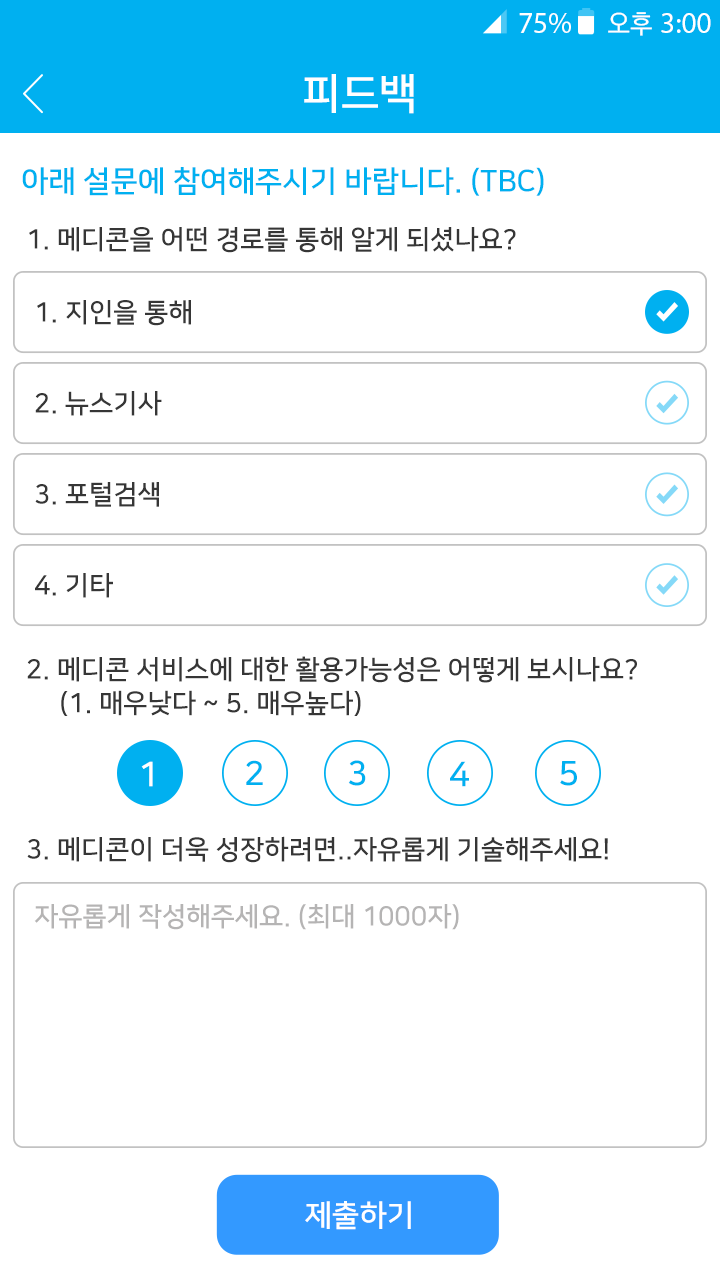Focus the 자유롭게 작성해주세요 text field

pos(360,1014)
